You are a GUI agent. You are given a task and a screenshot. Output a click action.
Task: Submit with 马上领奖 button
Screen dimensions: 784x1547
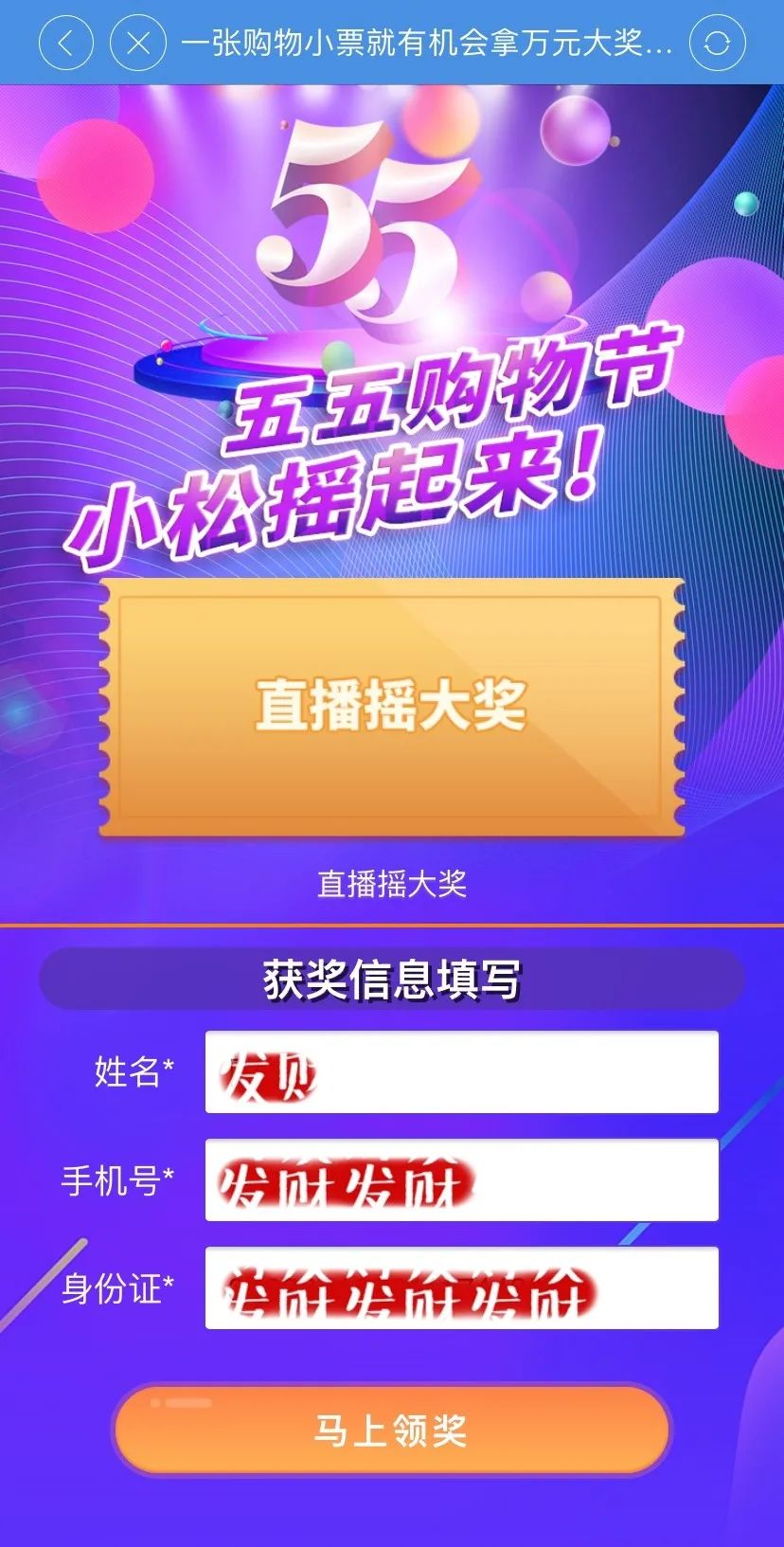pos(391,1430)
